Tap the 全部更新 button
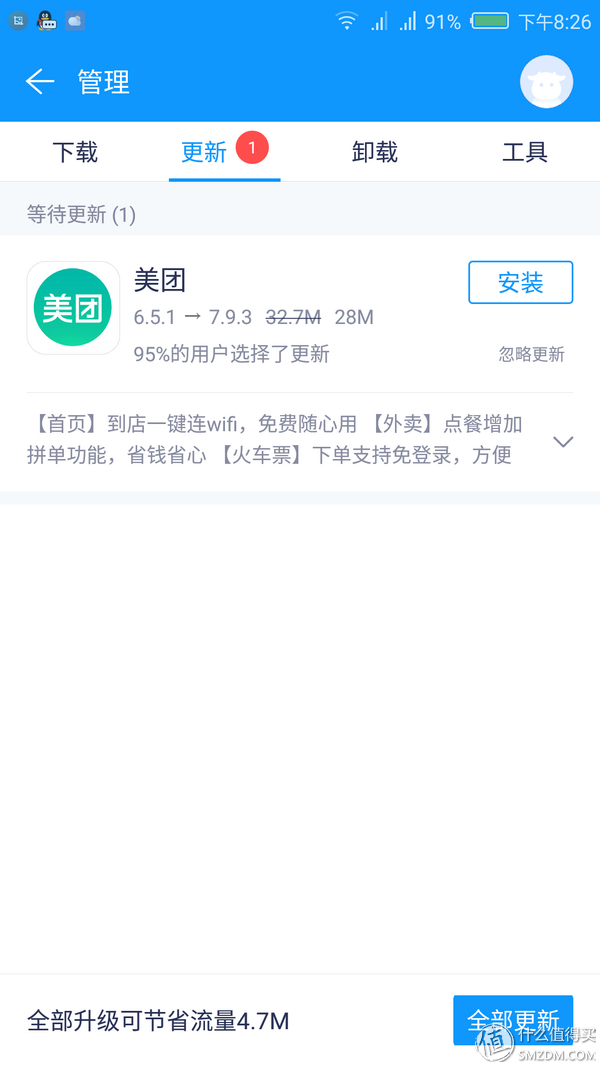The height and width of the screenshot is (1067, 600). tap(512, 1020)
